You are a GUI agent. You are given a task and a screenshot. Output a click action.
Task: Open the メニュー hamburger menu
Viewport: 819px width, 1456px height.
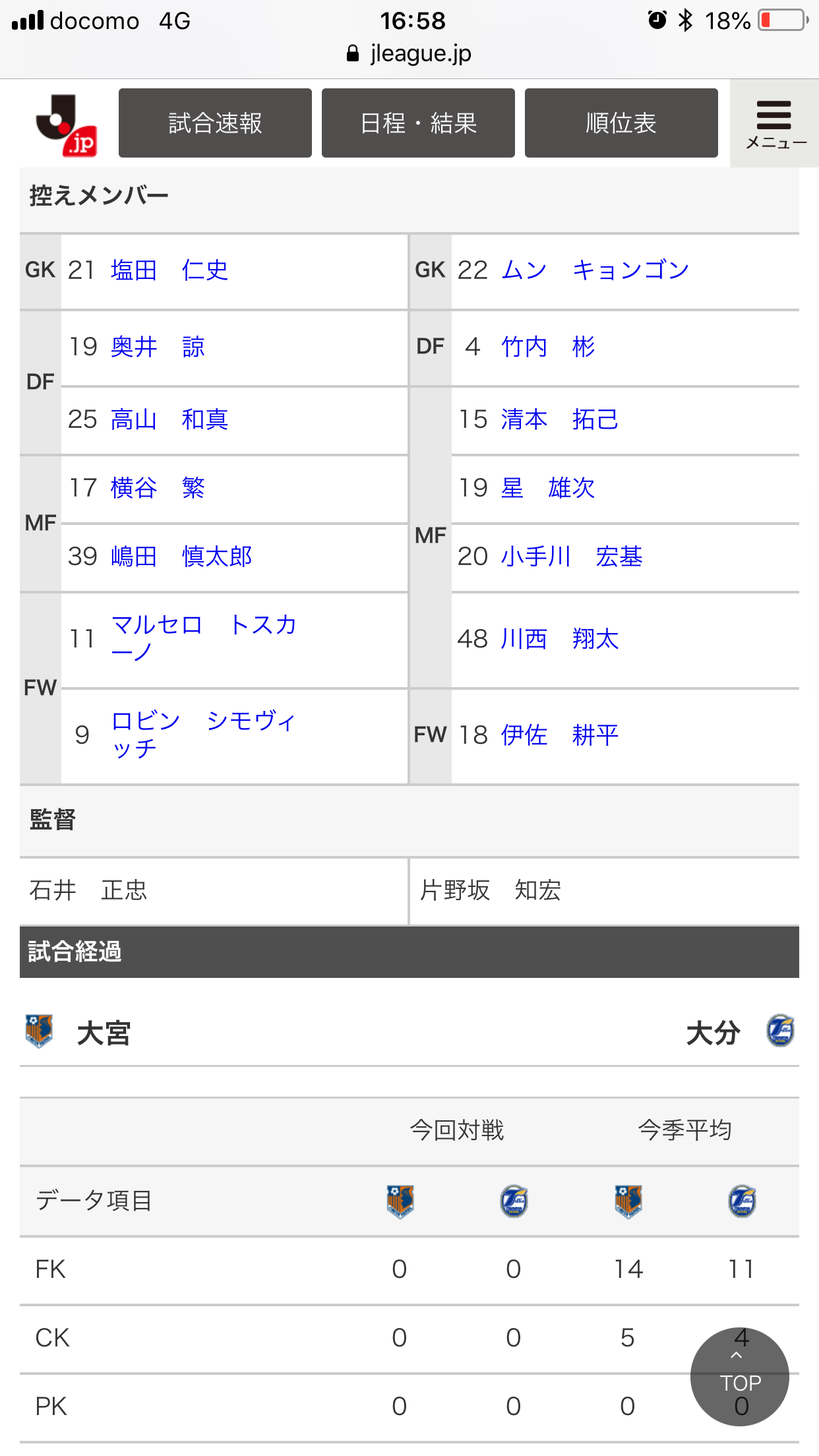coord(775,123)
